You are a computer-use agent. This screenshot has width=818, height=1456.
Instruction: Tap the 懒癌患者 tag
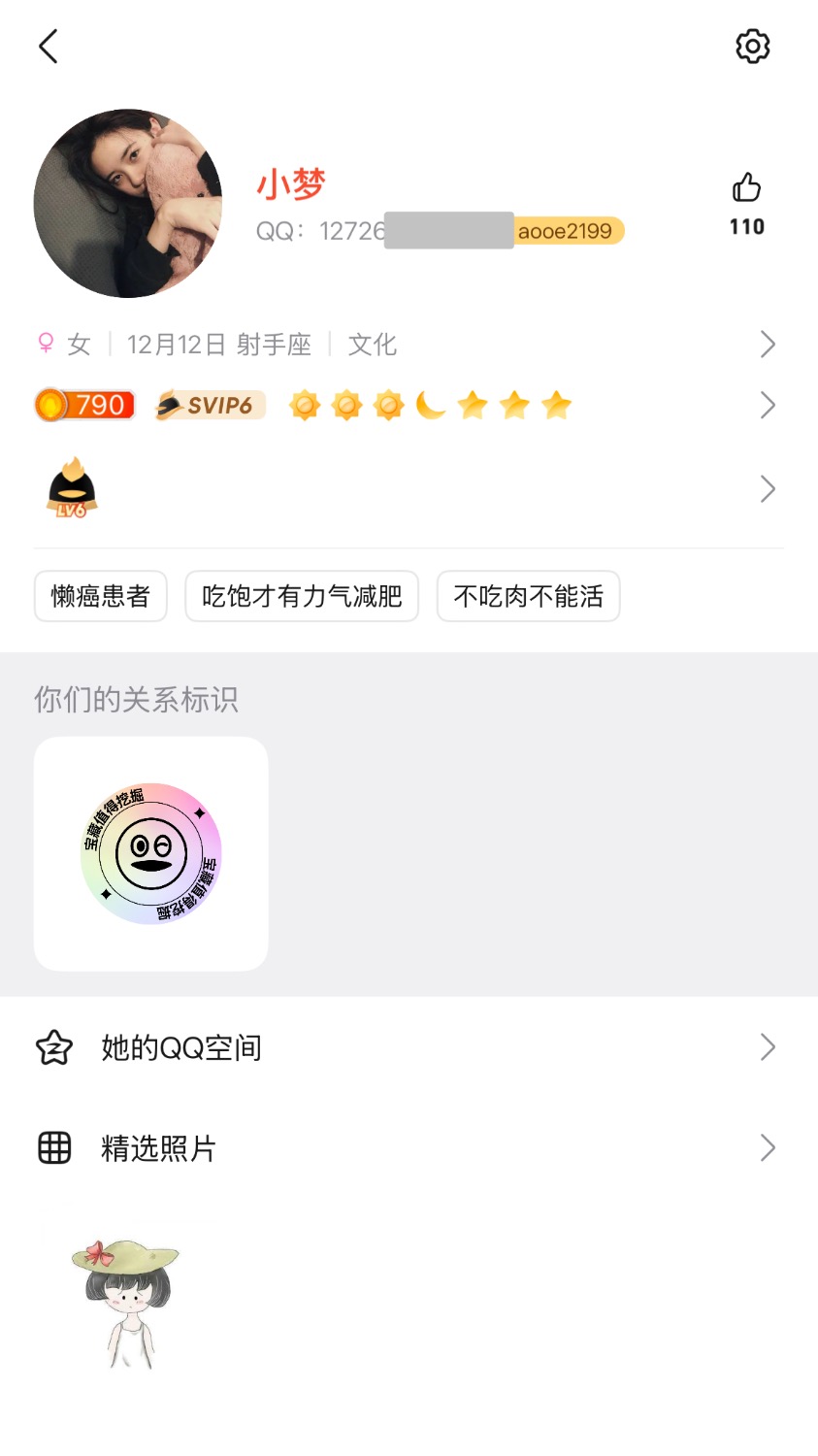click(101, 596)
